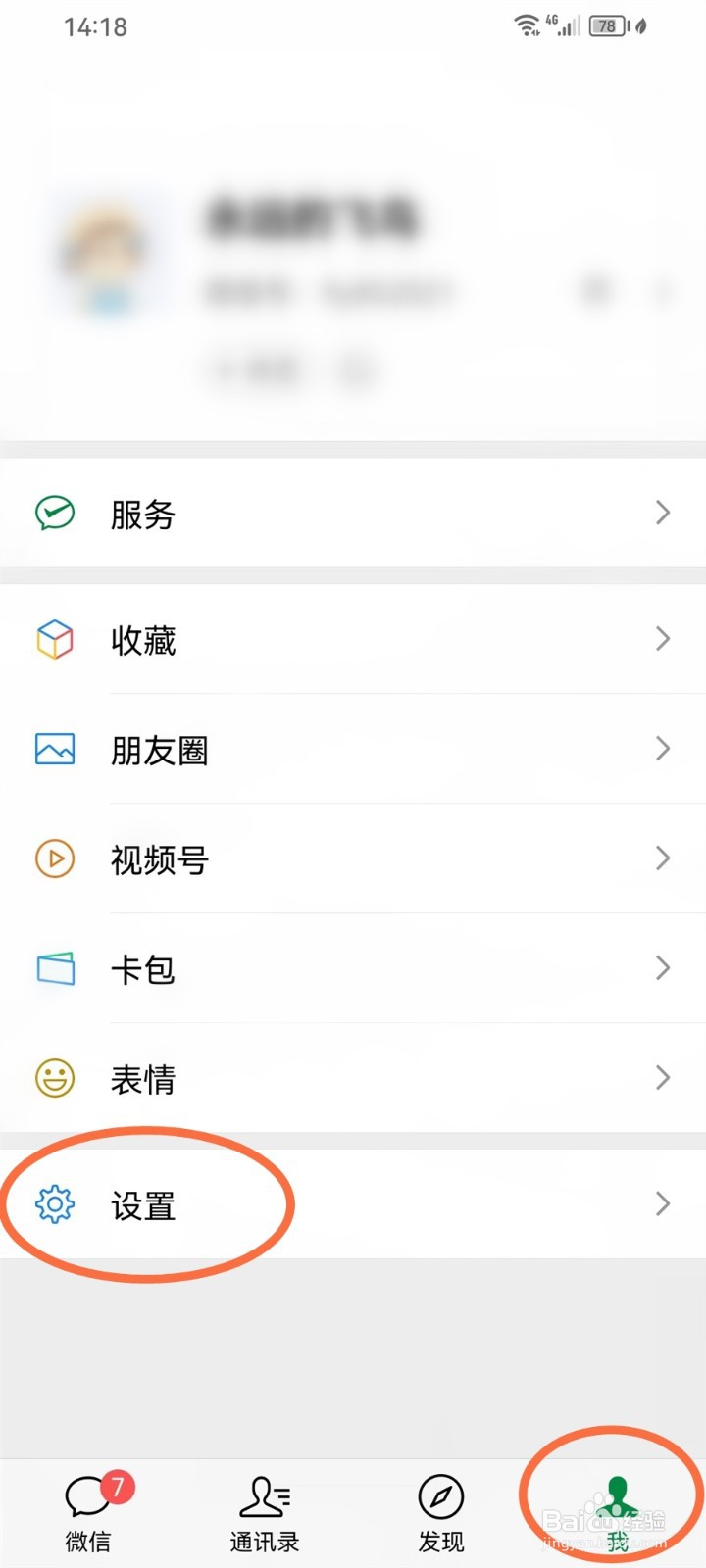Select the 表情 (Stickers) smiley icon
Viewport: 706px width, 1568px height.
click(x=55, y=1079)
